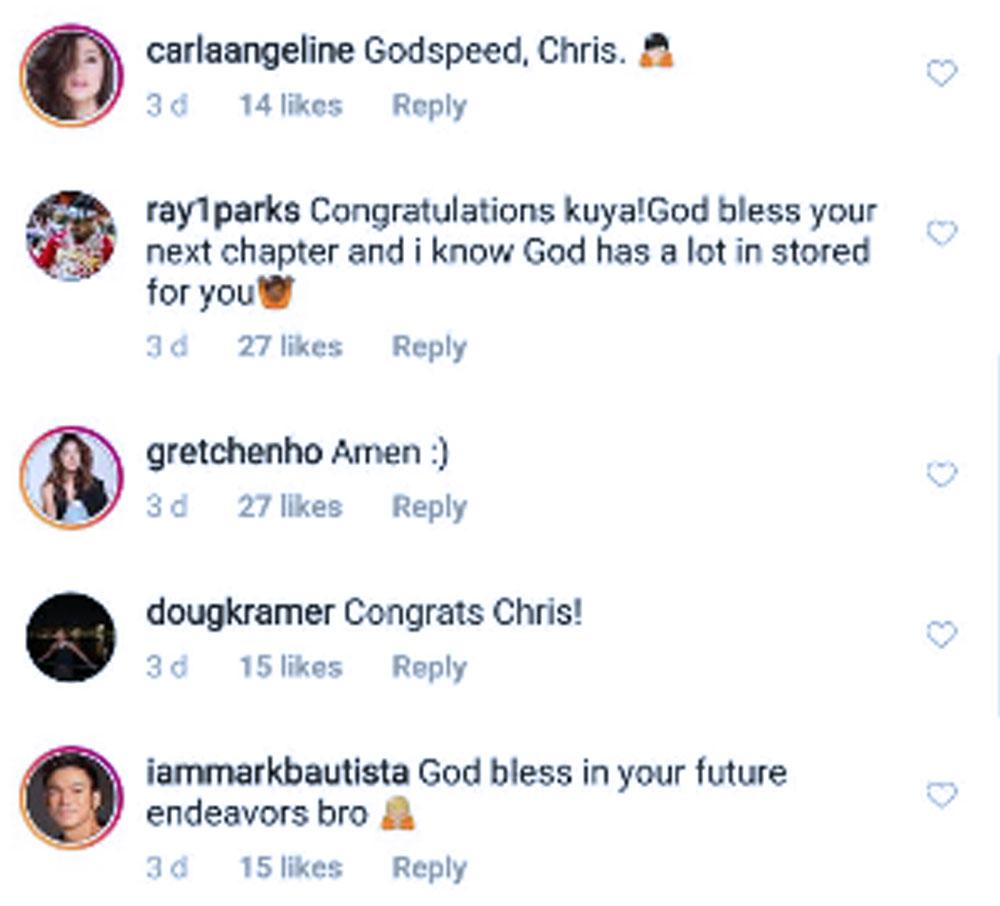Go to ray1parks username profile

point(224,212)
